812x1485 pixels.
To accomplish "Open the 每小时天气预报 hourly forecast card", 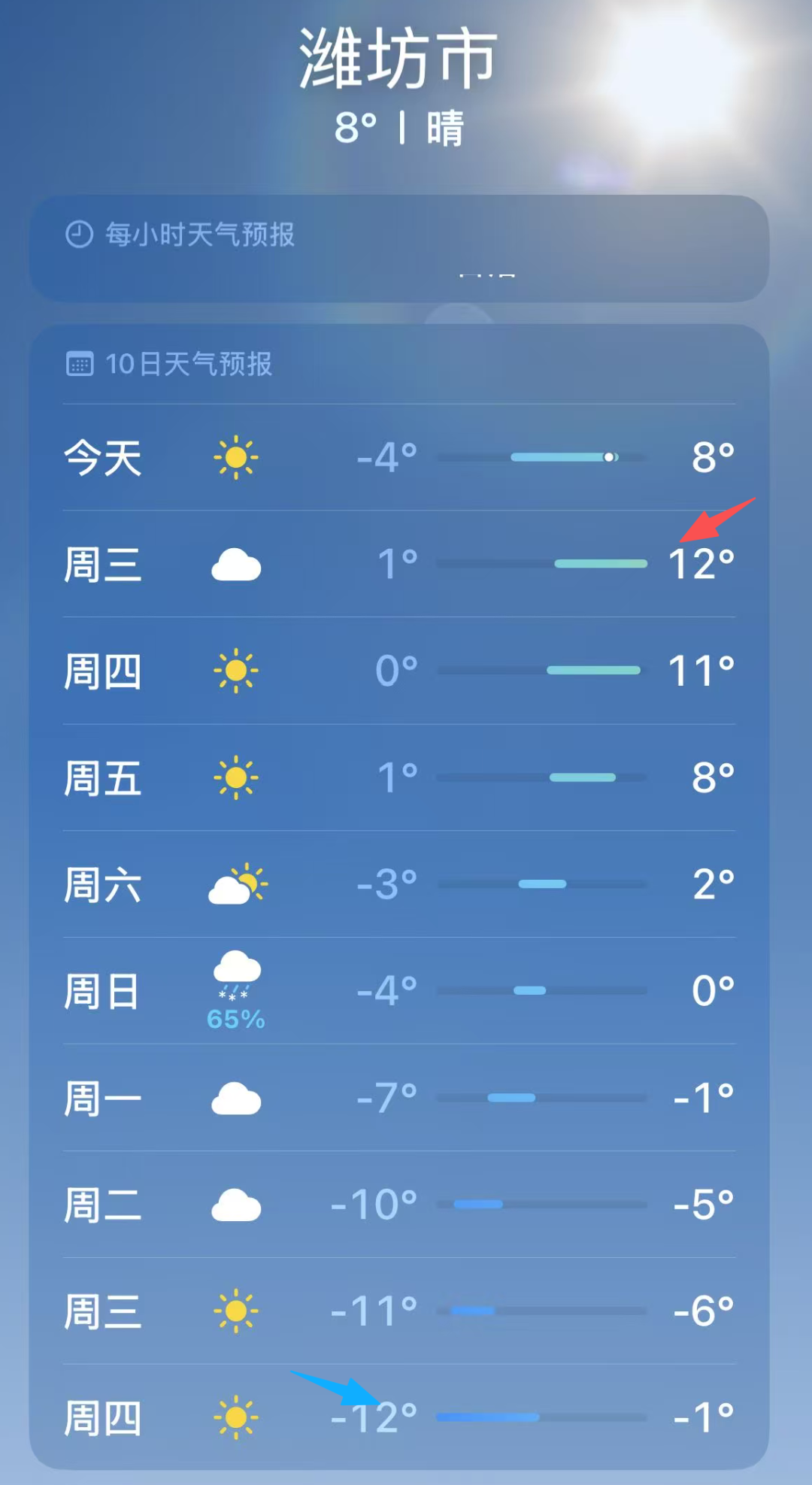I will click(x=398, y=248).
